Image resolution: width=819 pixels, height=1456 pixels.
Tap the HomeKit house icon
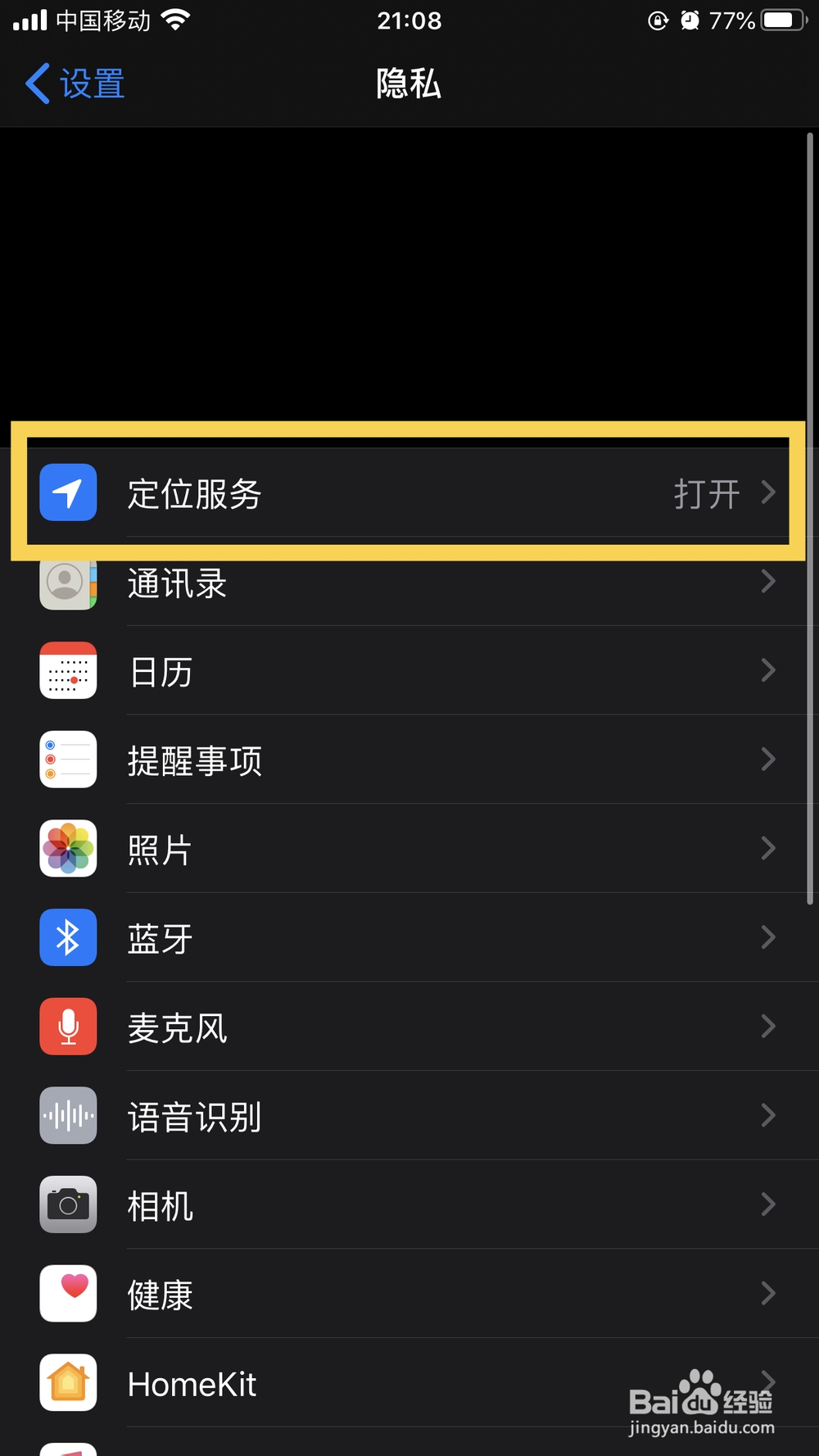(68, 1382)
